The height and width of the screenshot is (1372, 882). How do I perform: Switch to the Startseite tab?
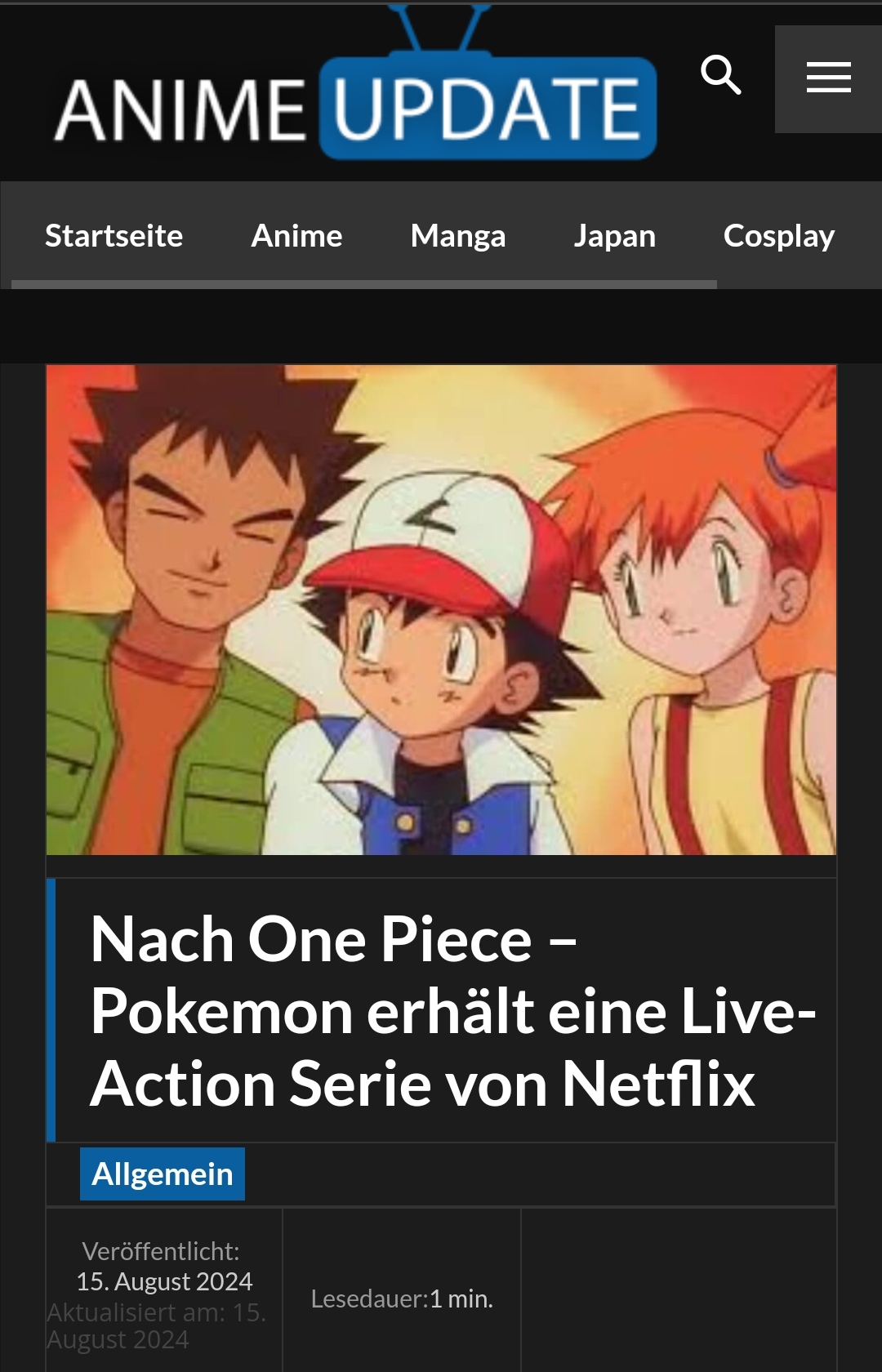tap(114, 236)
